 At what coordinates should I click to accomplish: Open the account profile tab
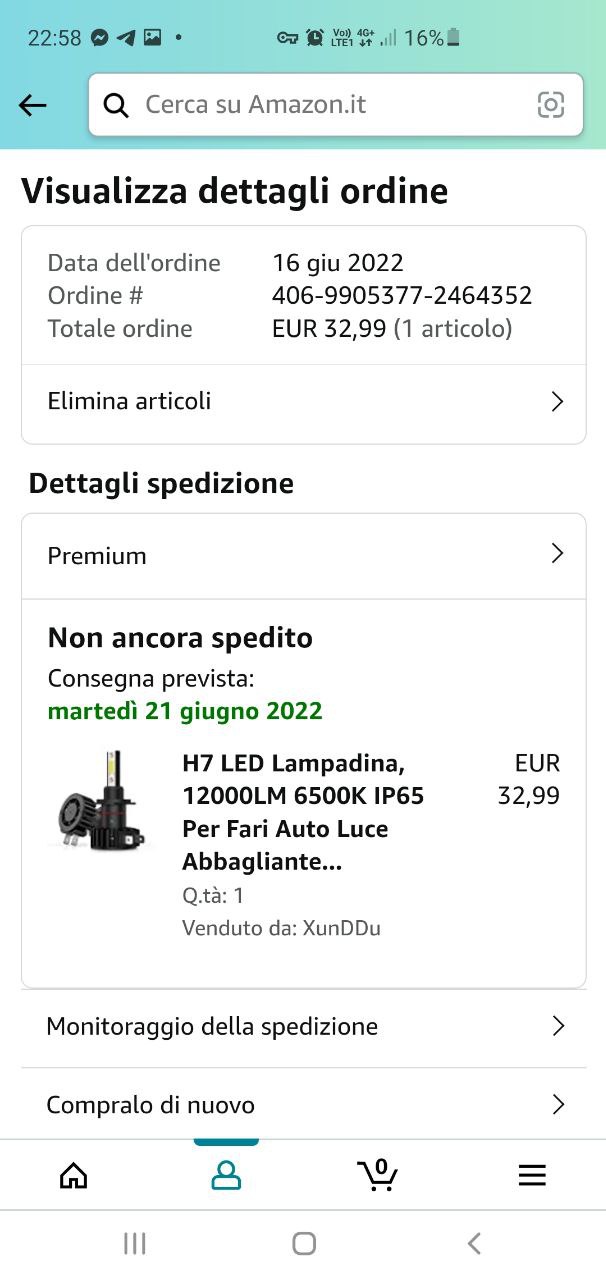click(226, 1175)
